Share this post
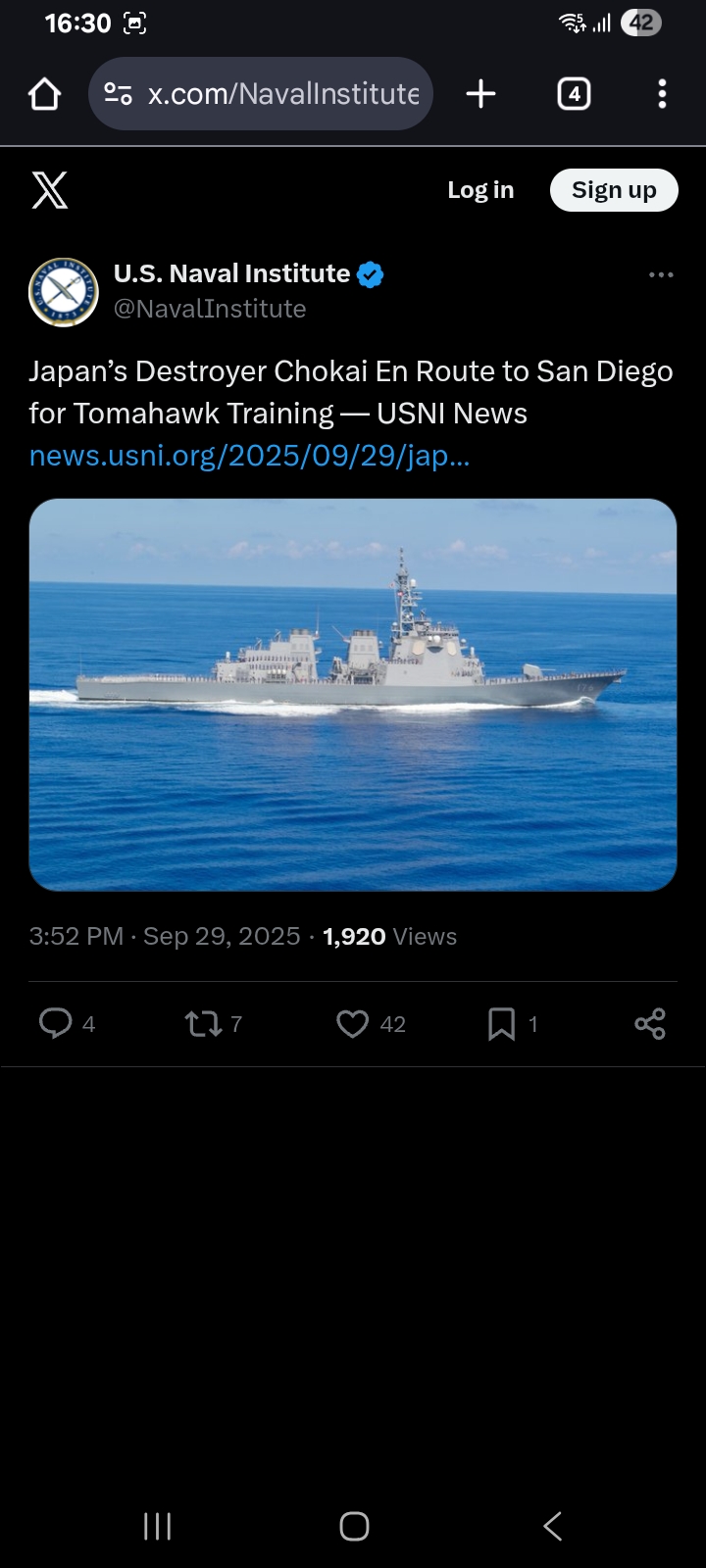Viewport: 706px width, 1568px height. [x=649, y=1024]
